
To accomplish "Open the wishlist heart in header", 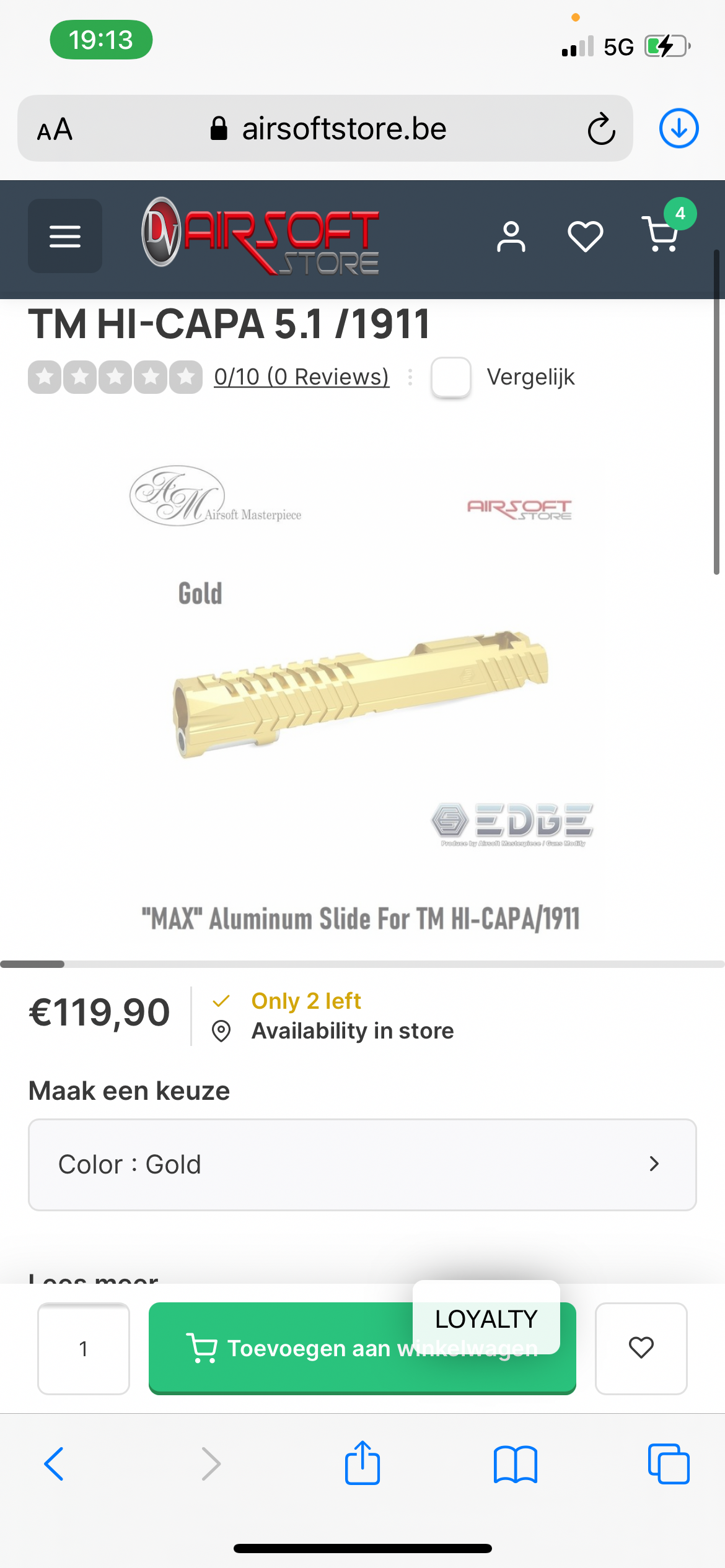I will (x=586, y=237).
